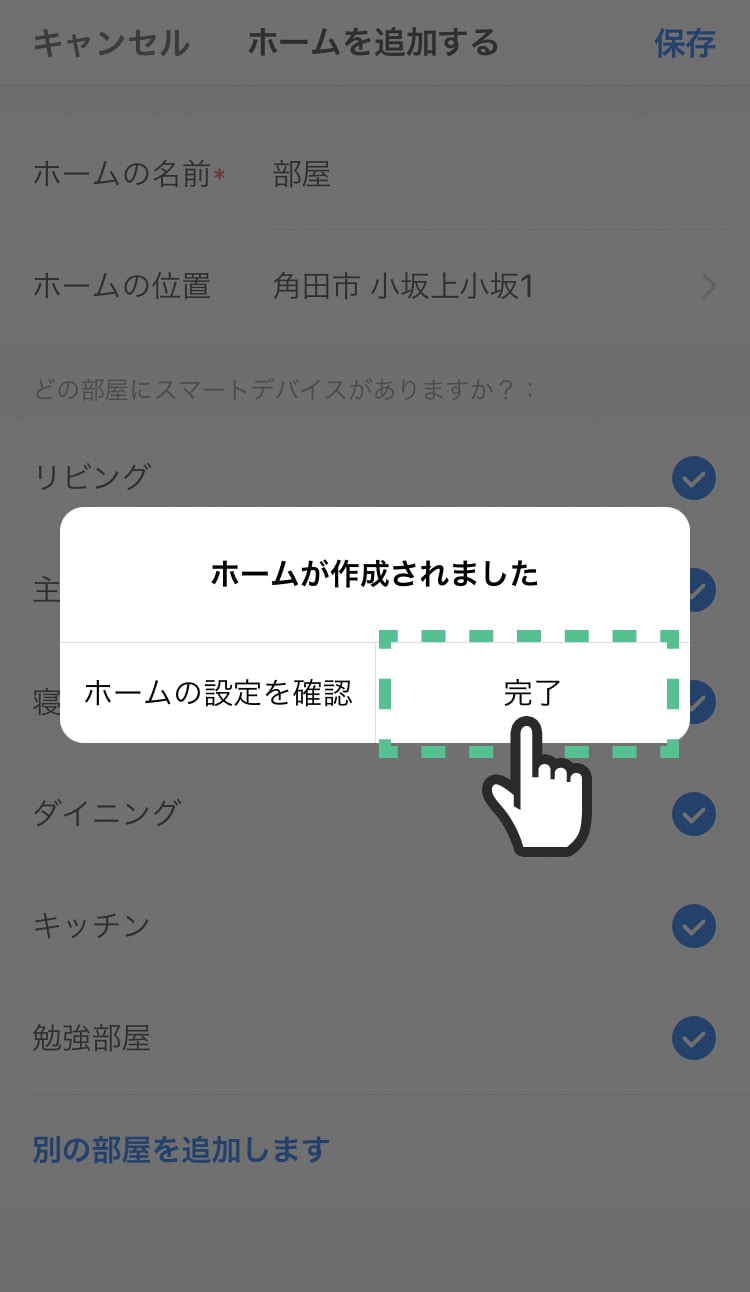This screenshot has height=1292, width=750.
Task: Uncheck the ダイニング room
Action: (693, 814)
